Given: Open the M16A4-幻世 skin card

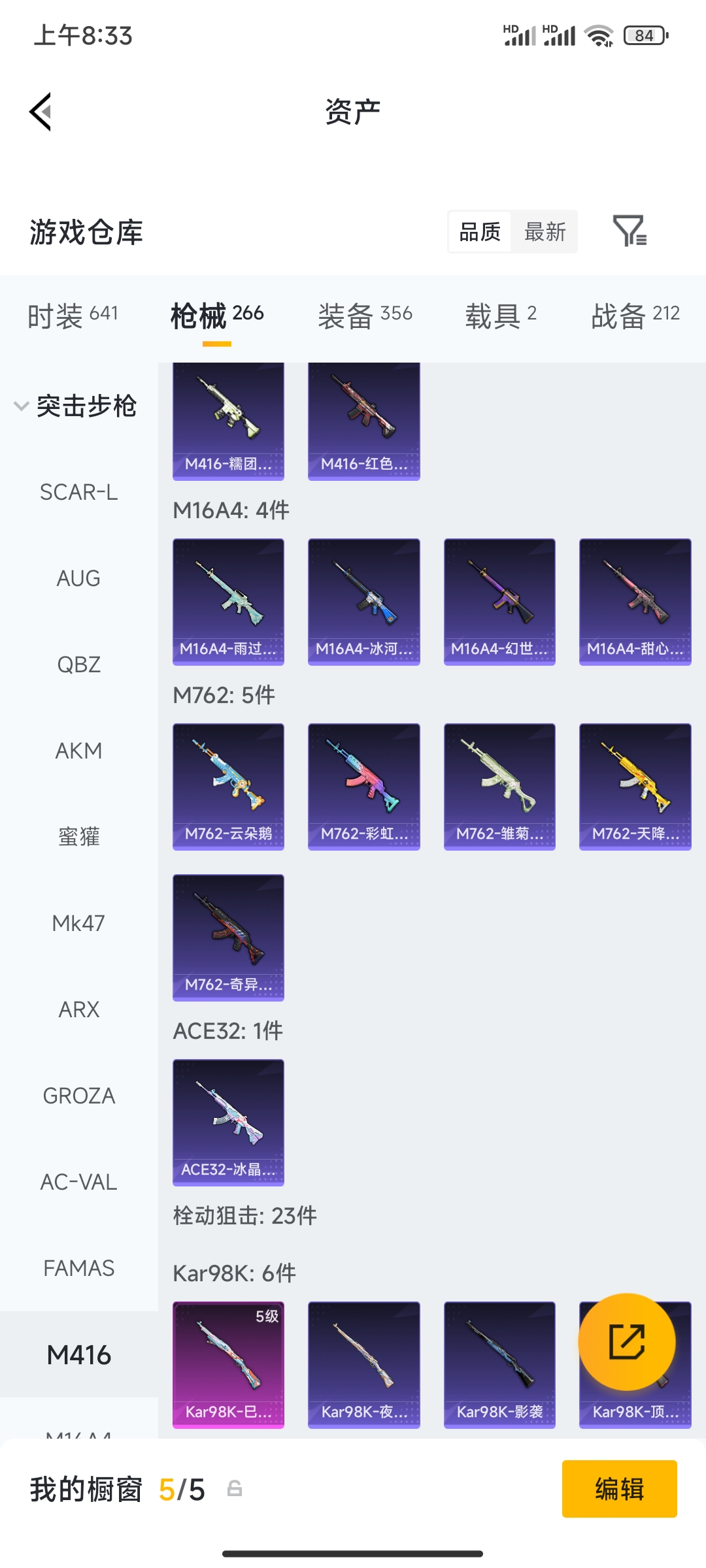Looking at the screenshot, I should point(499,602).
